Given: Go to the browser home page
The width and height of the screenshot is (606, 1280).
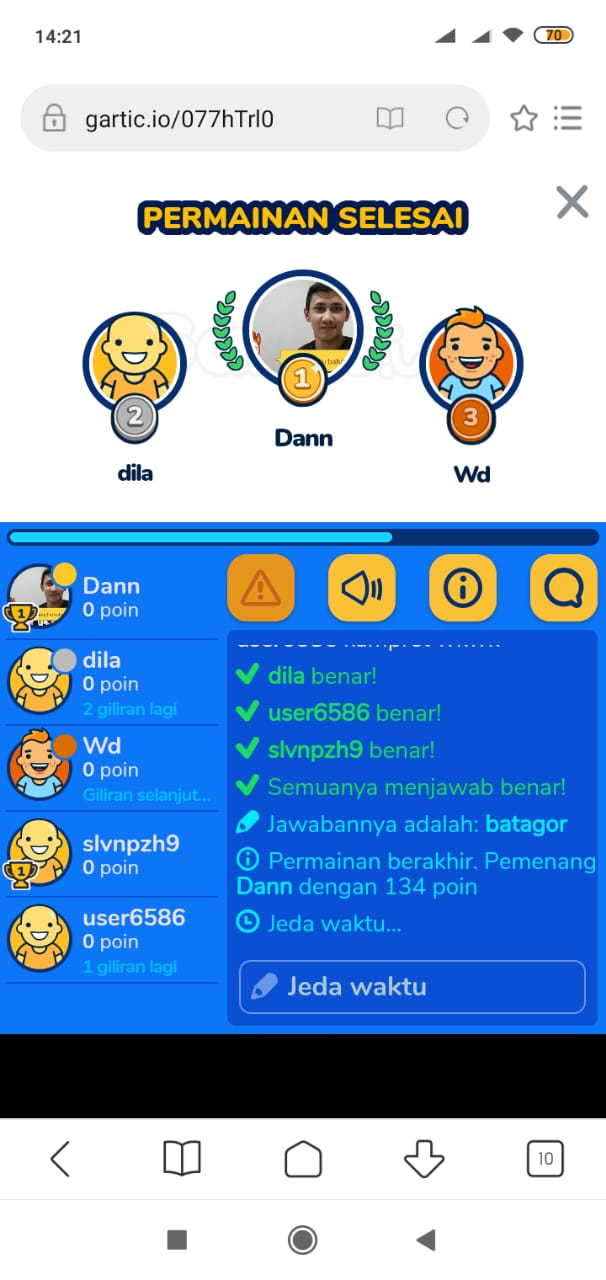Looking at the screenshot, I should (x=303, y=1159).
